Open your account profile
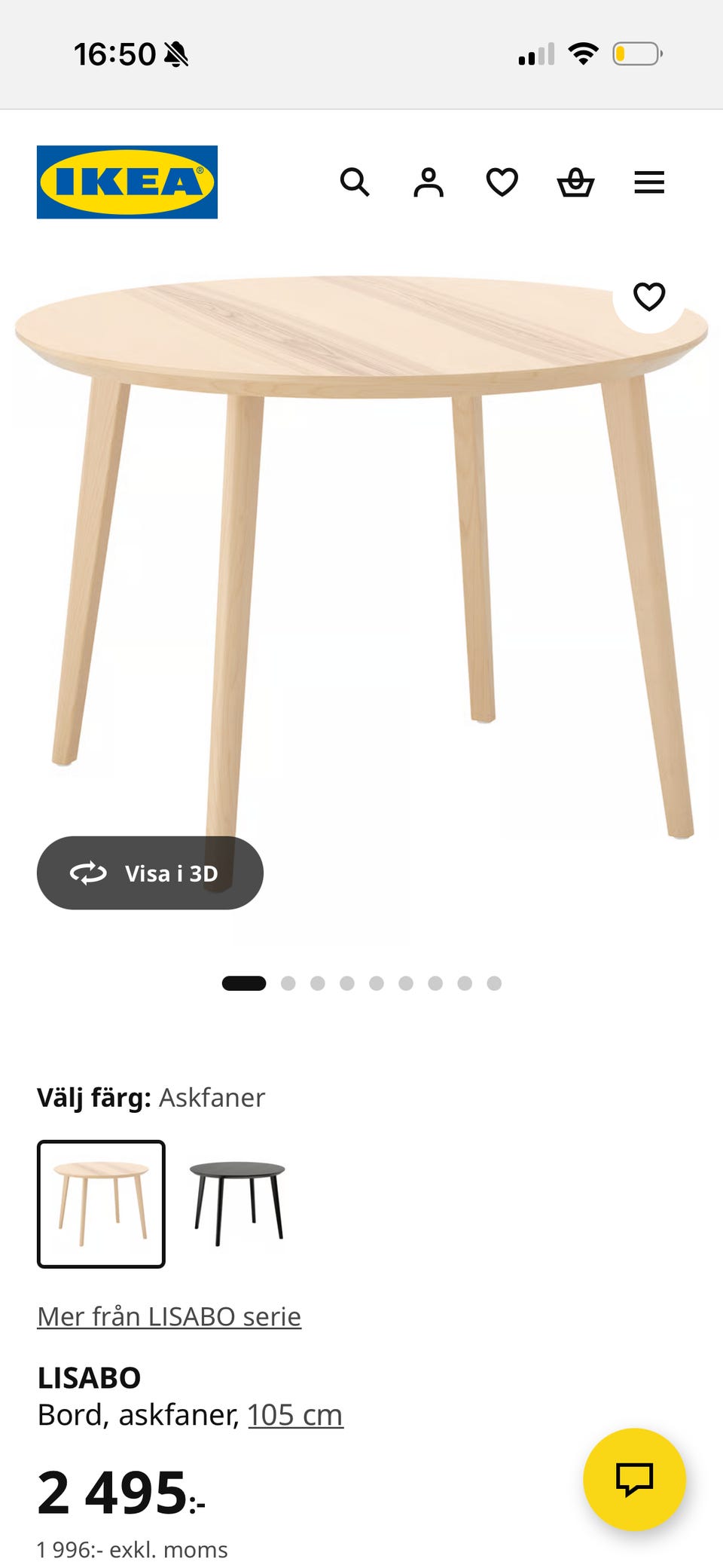Screen dimensions: 723x1568 (428, 182)
